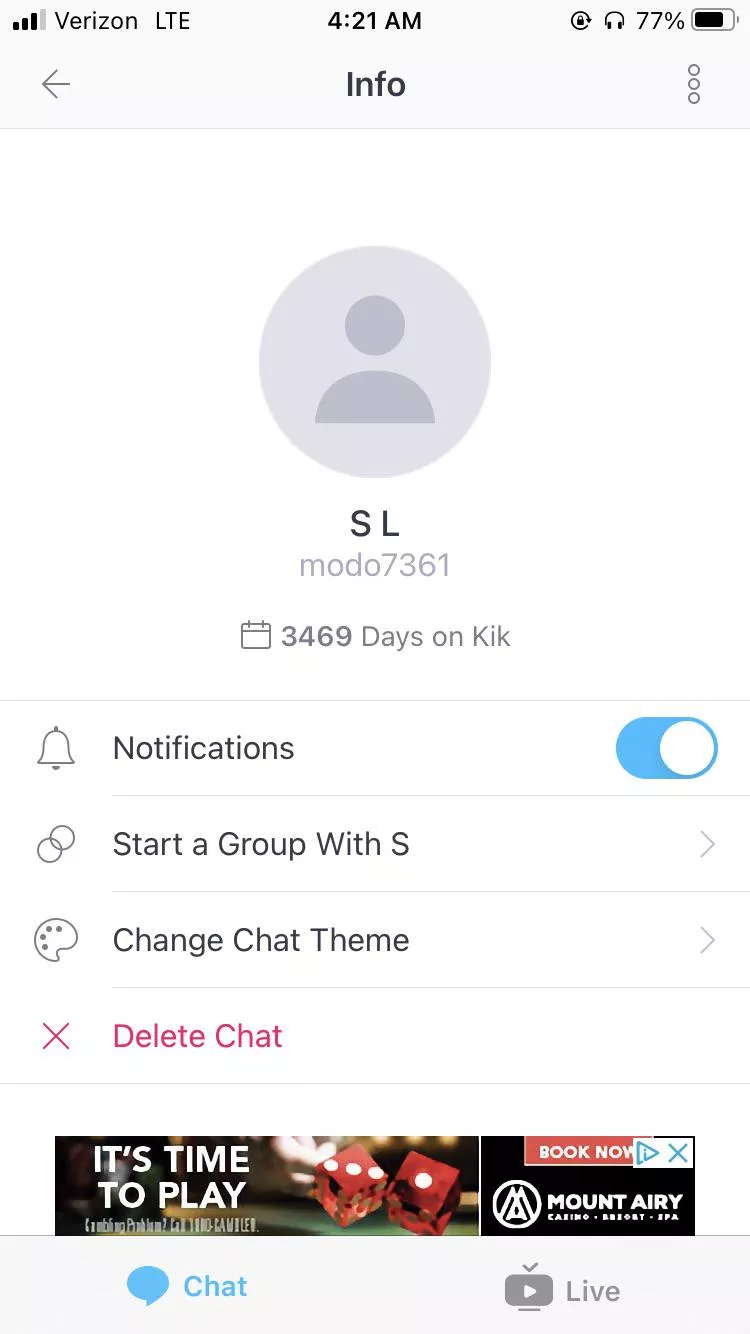Open the three-dot overflow menu
Viewport: 750px width, 1334px height.
694,85
